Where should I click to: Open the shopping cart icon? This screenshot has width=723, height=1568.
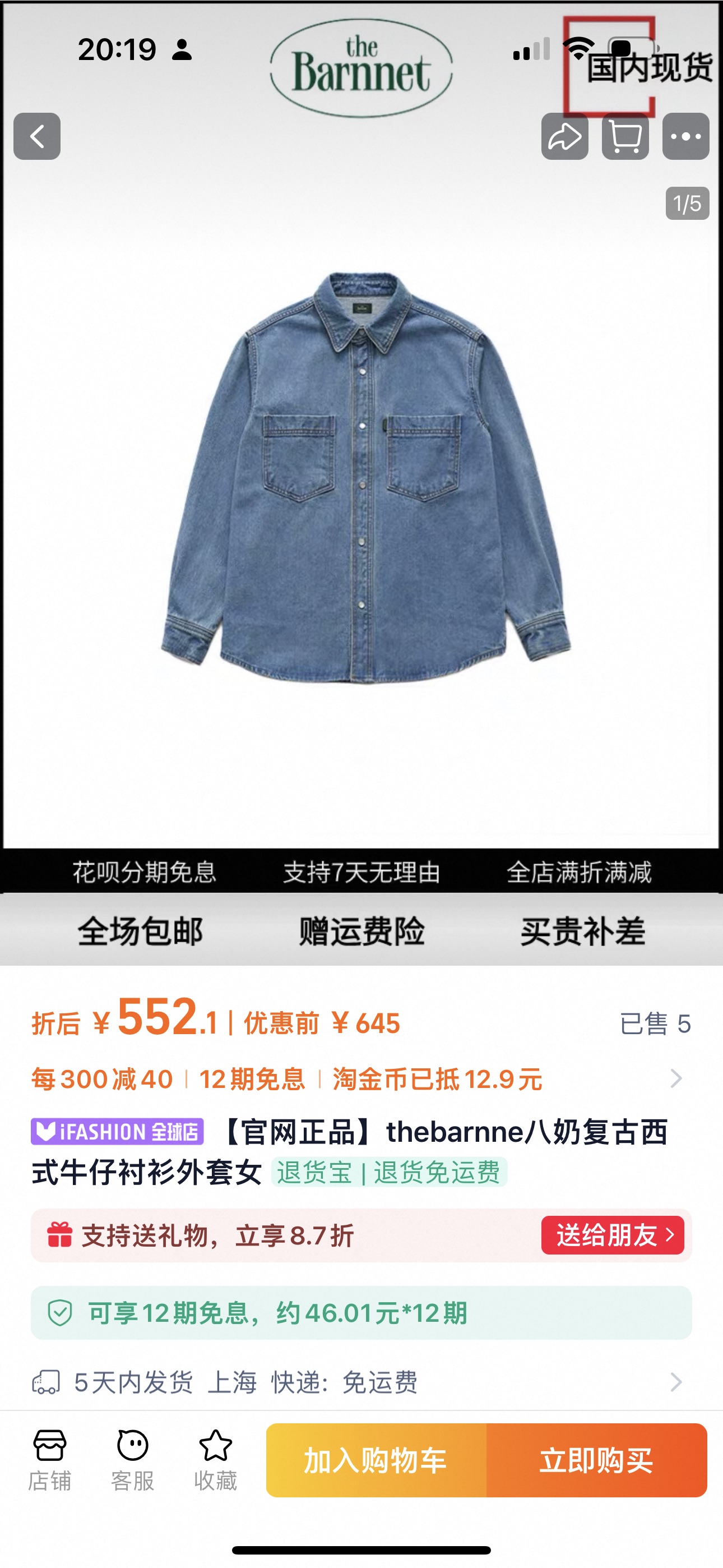(x=625, y=136)
